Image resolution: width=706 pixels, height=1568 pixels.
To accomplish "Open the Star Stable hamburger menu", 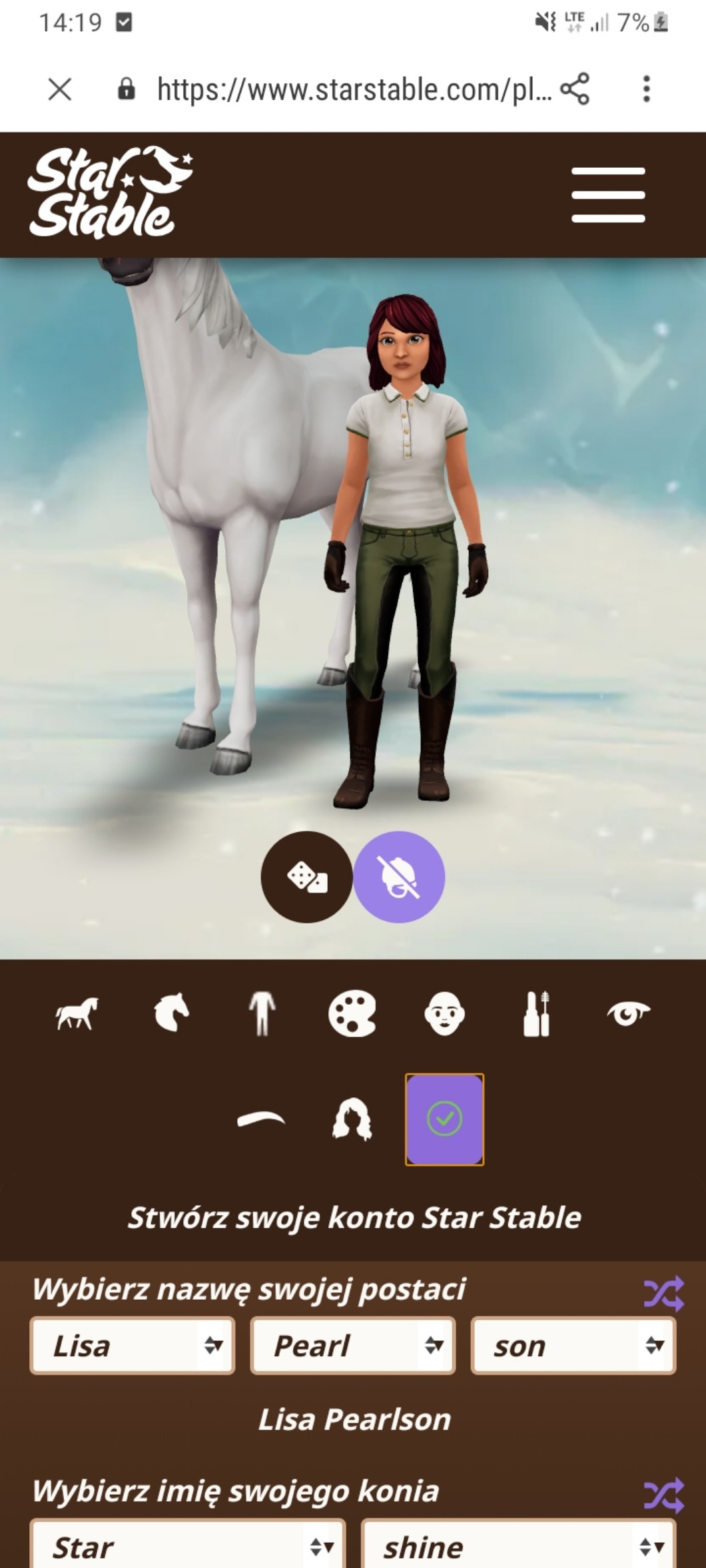I will point(608,195).
